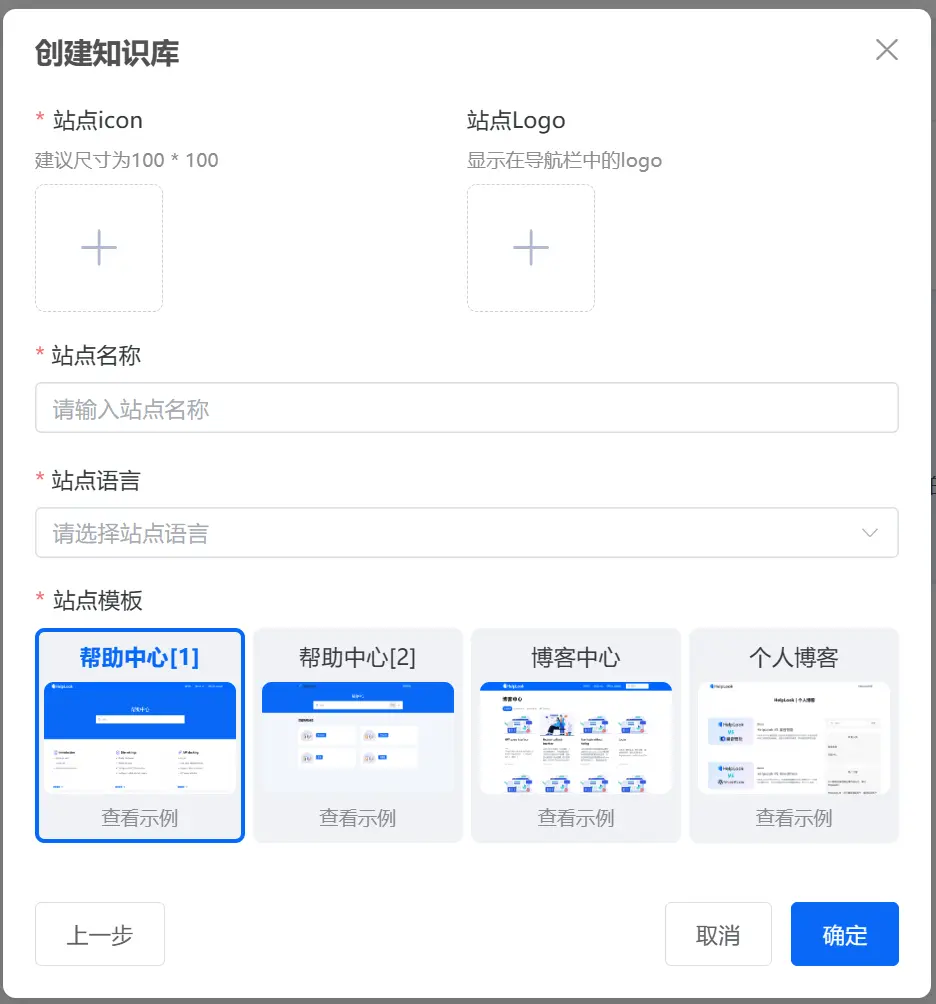Pick the 博客中心 template
The height and width of the screenshot is (1004, 936).
pos(576,735)
